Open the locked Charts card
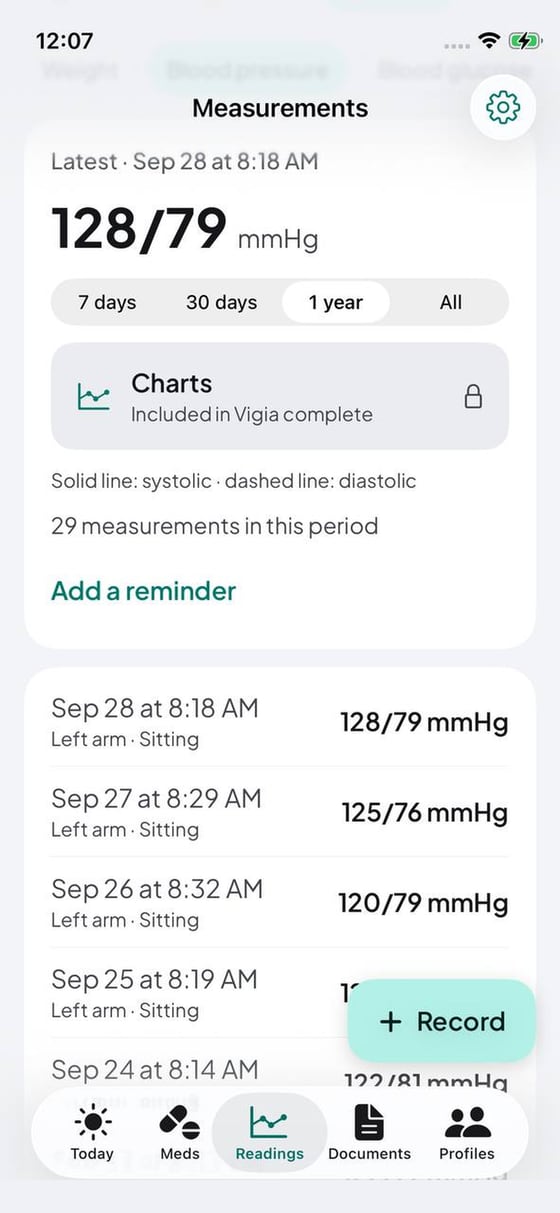 280,396
